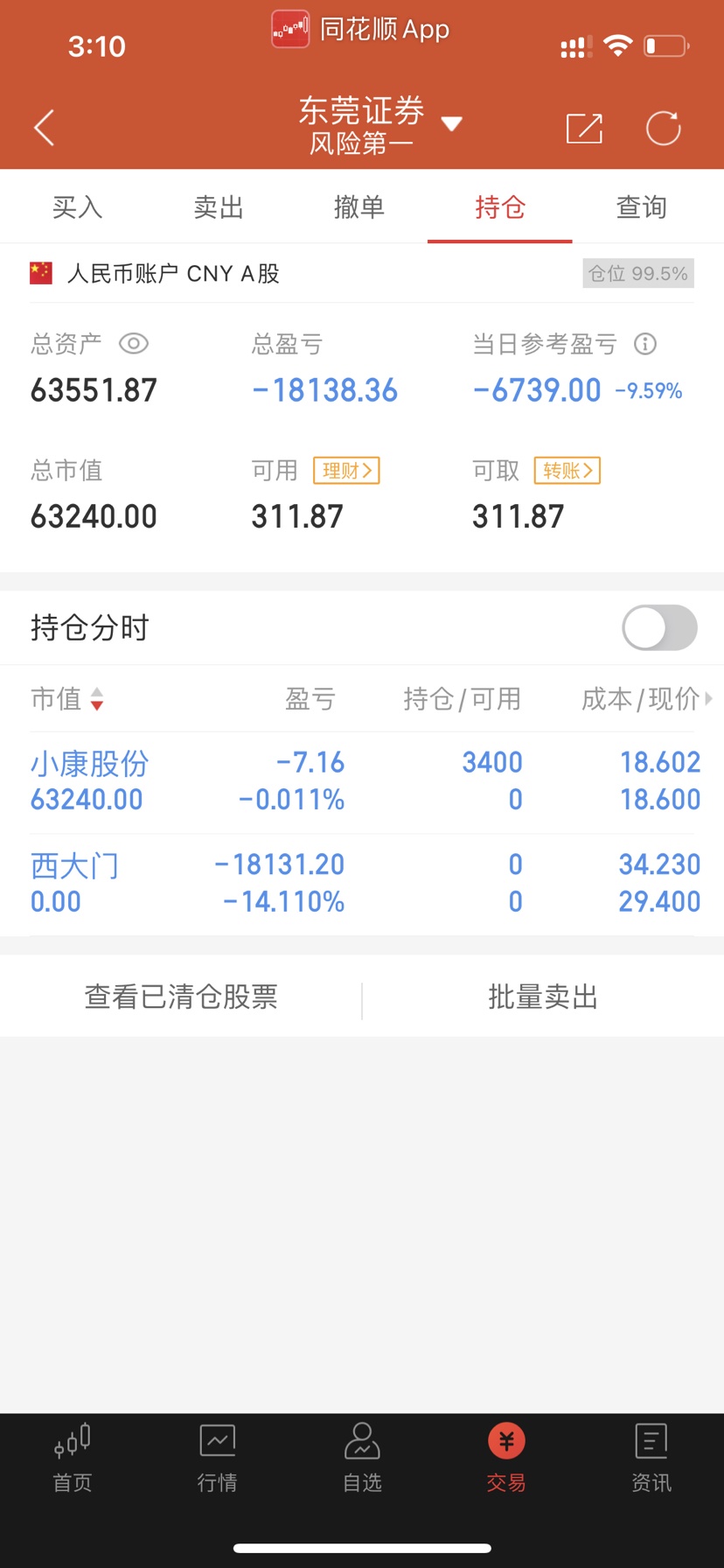Screen dimensions: 724x1568
Task: Open the 撤单 tab
Action: click(x=359, y=207)
